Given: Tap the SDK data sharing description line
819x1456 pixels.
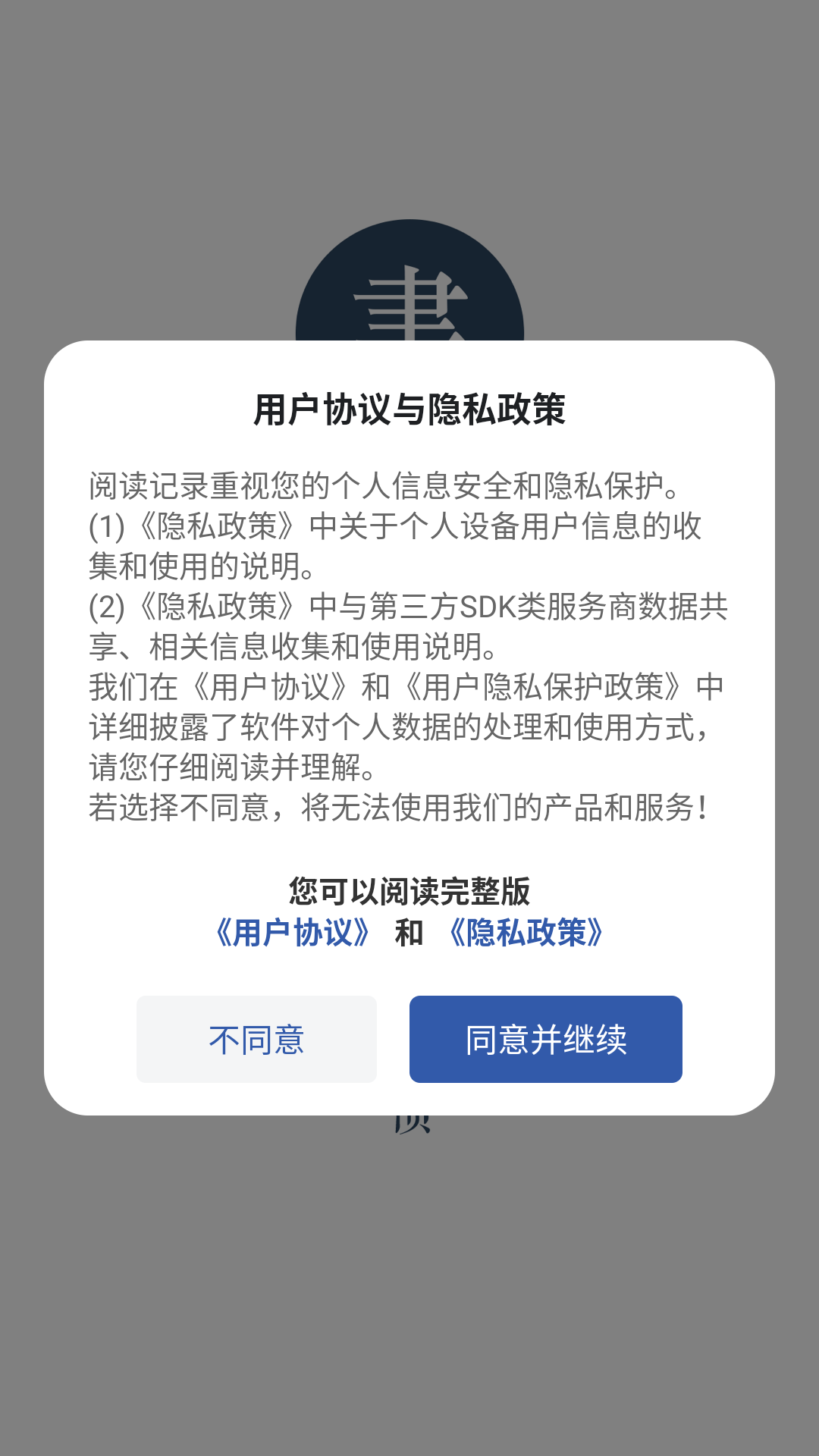Looking at the screenshot, I should pyautogui.click(x=409, y=607).
